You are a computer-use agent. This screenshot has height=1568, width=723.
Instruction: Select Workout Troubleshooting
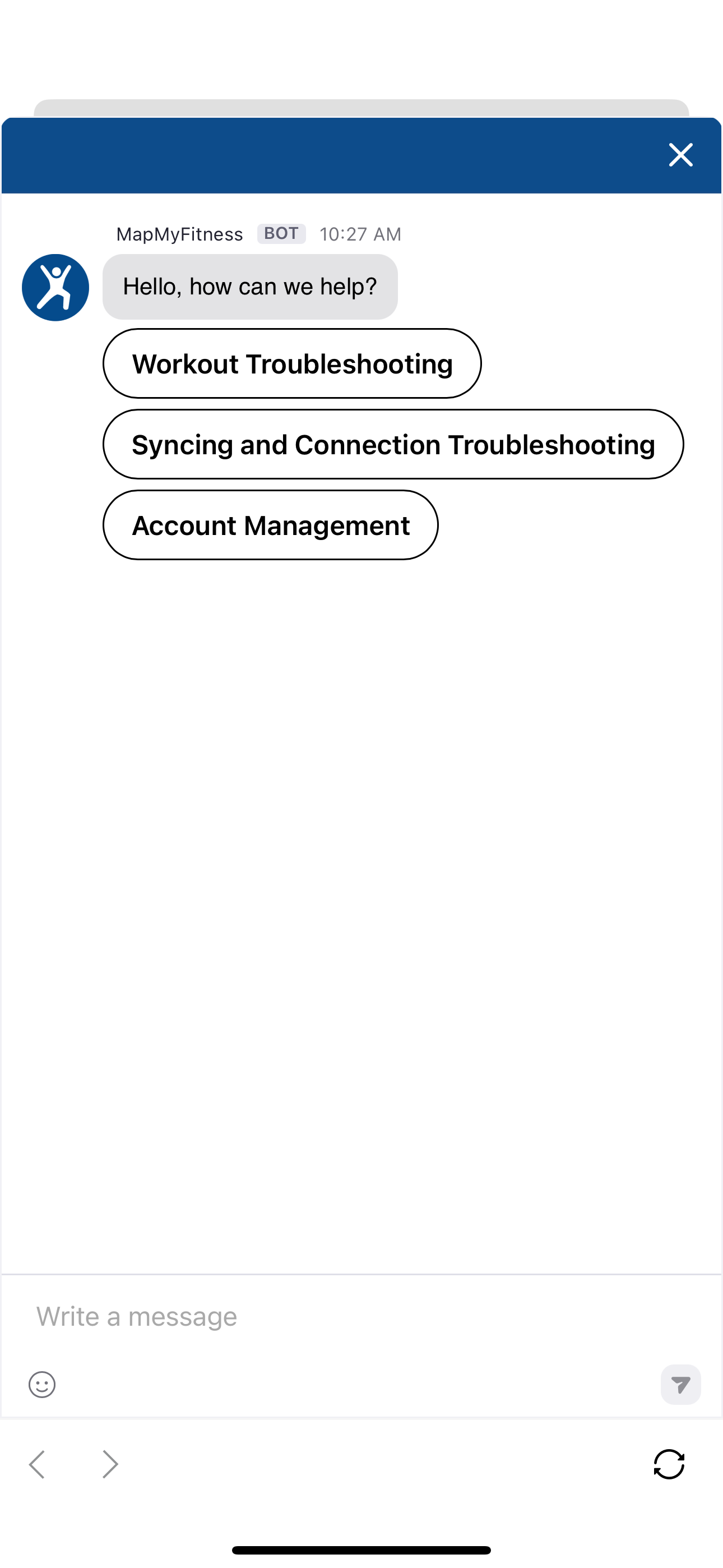(291, 363)
